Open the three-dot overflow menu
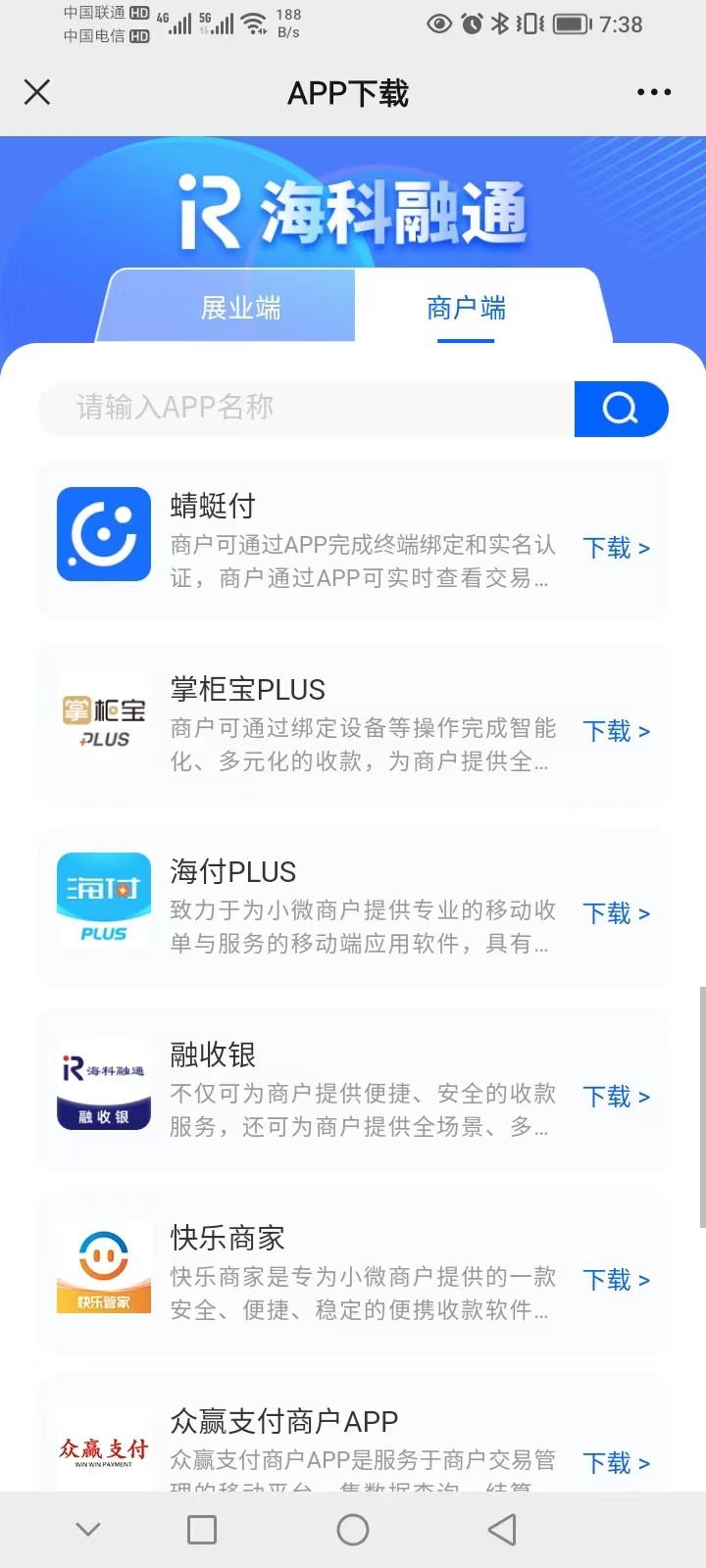This screenshot has width=706, height=1568. pos(654,92)
